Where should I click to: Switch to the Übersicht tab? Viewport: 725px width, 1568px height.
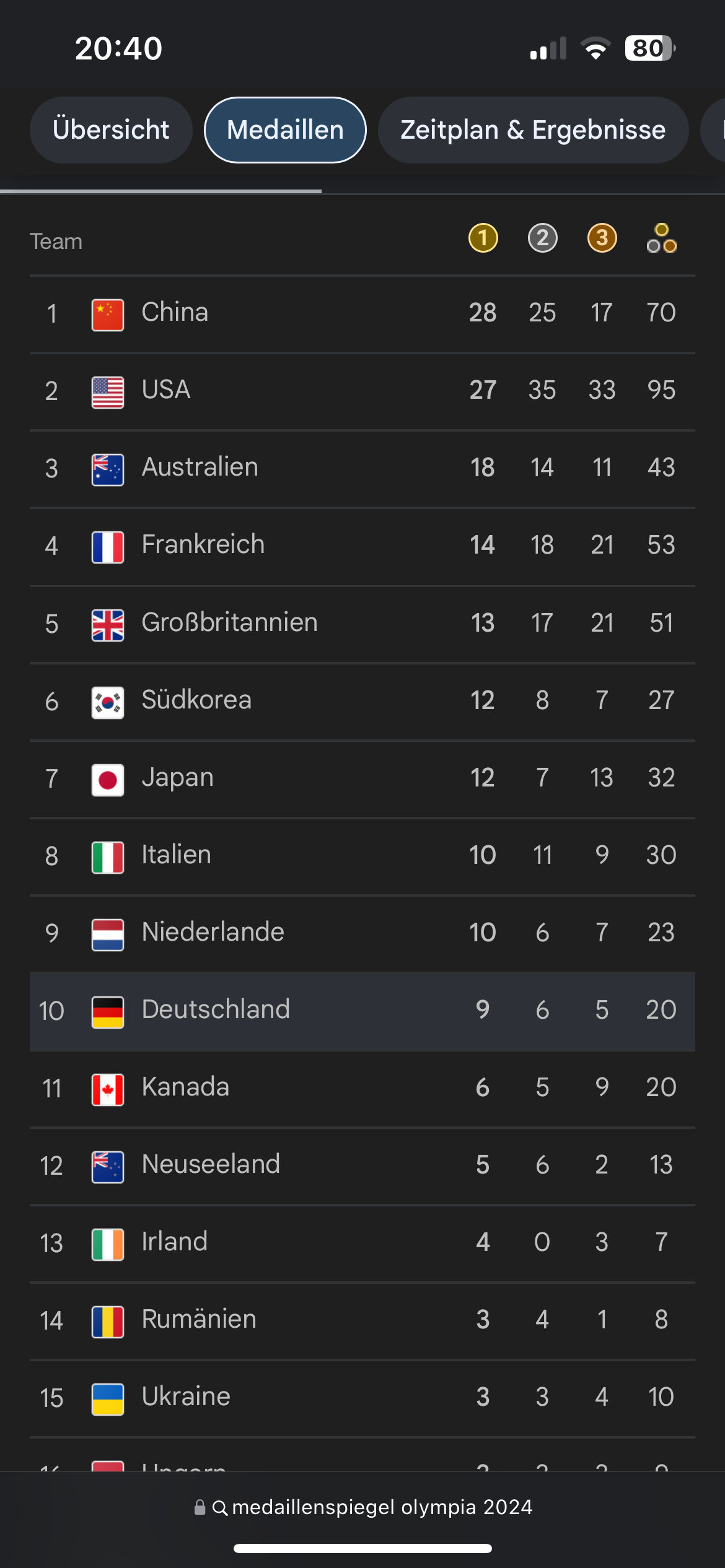(111, 130)
